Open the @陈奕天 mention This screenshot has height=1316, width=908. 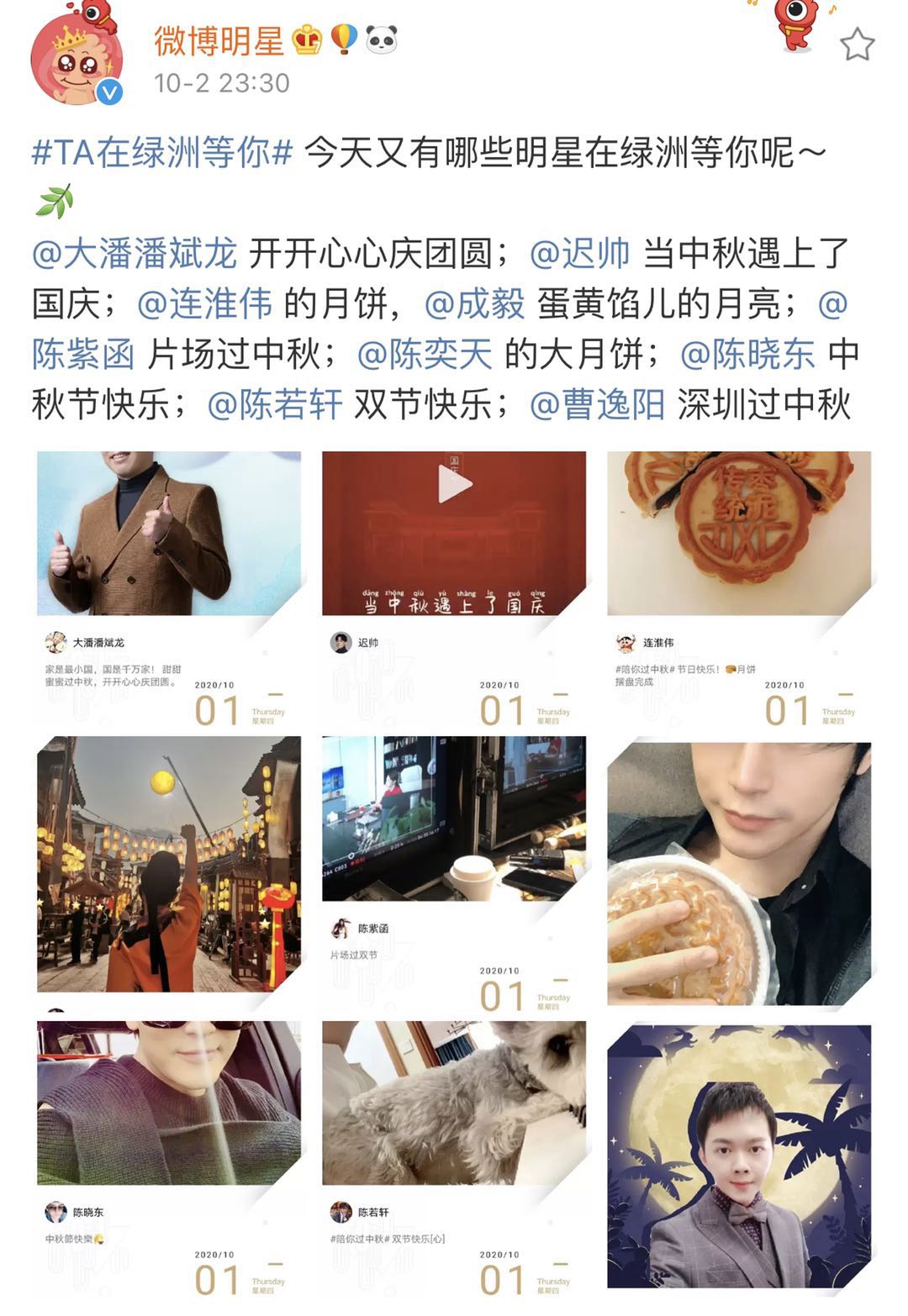pos(425,354)
